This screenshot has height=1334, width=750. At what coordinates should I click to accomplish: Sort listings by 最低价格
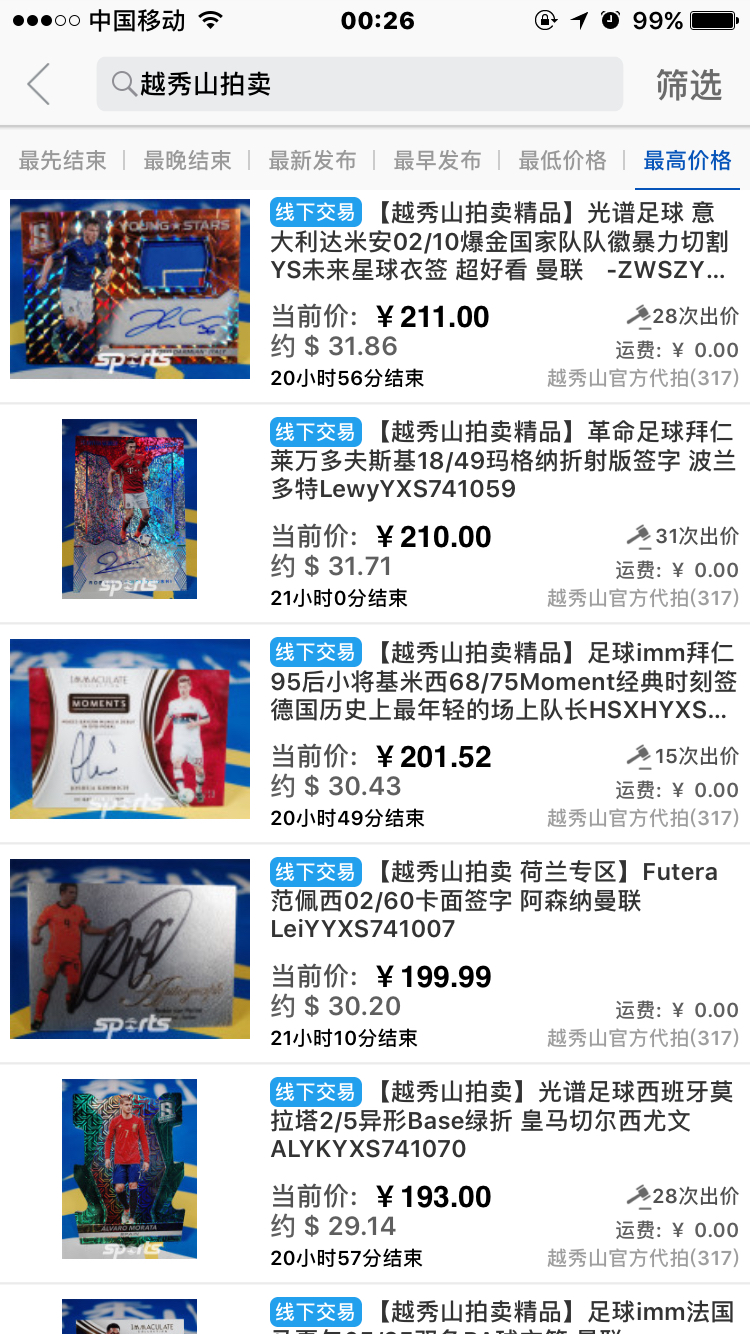[562, 160]
